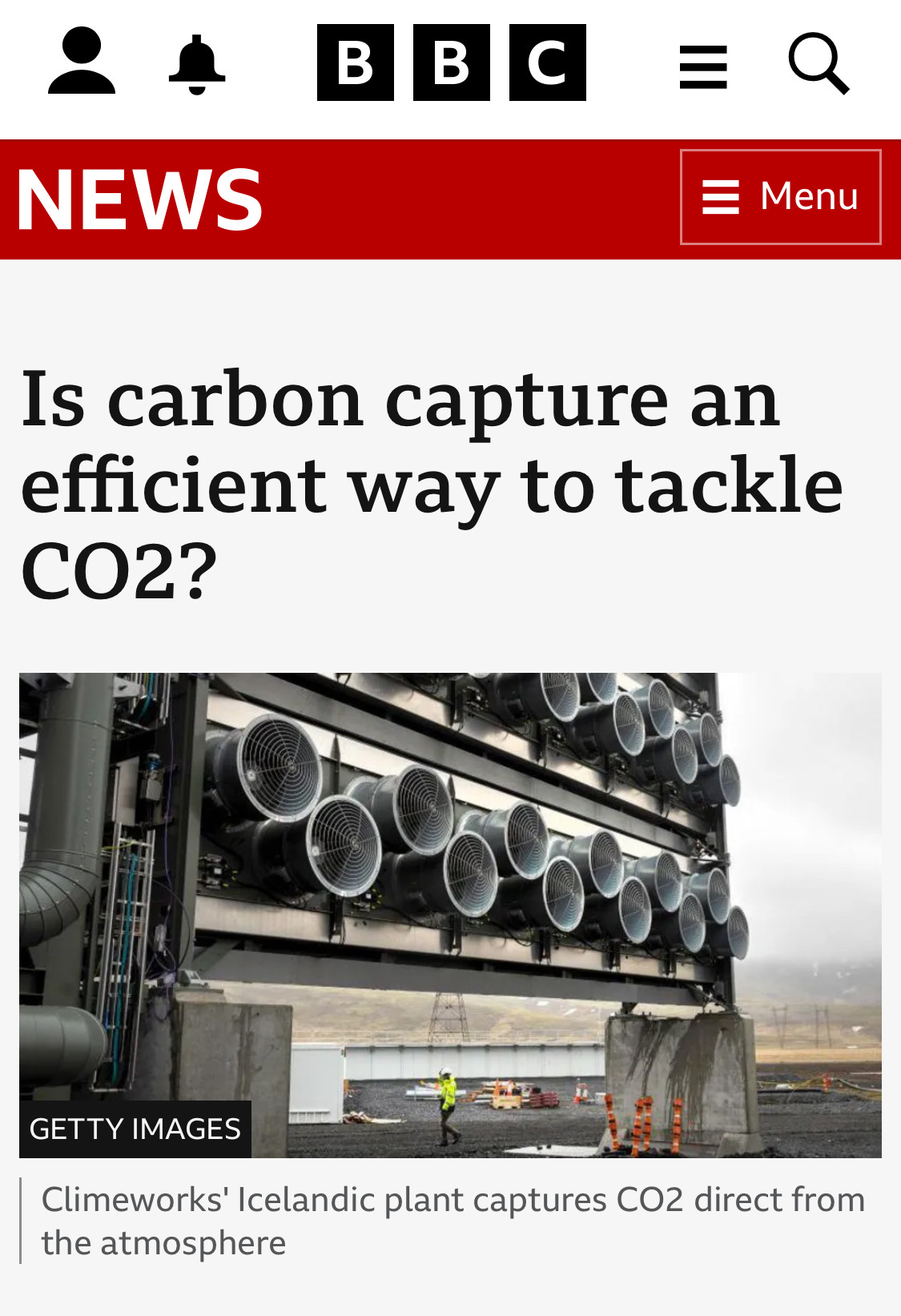Open the top hamburger navigation menu
The height and width of the screenshot is (1316, 901).
tap(702, 66)
